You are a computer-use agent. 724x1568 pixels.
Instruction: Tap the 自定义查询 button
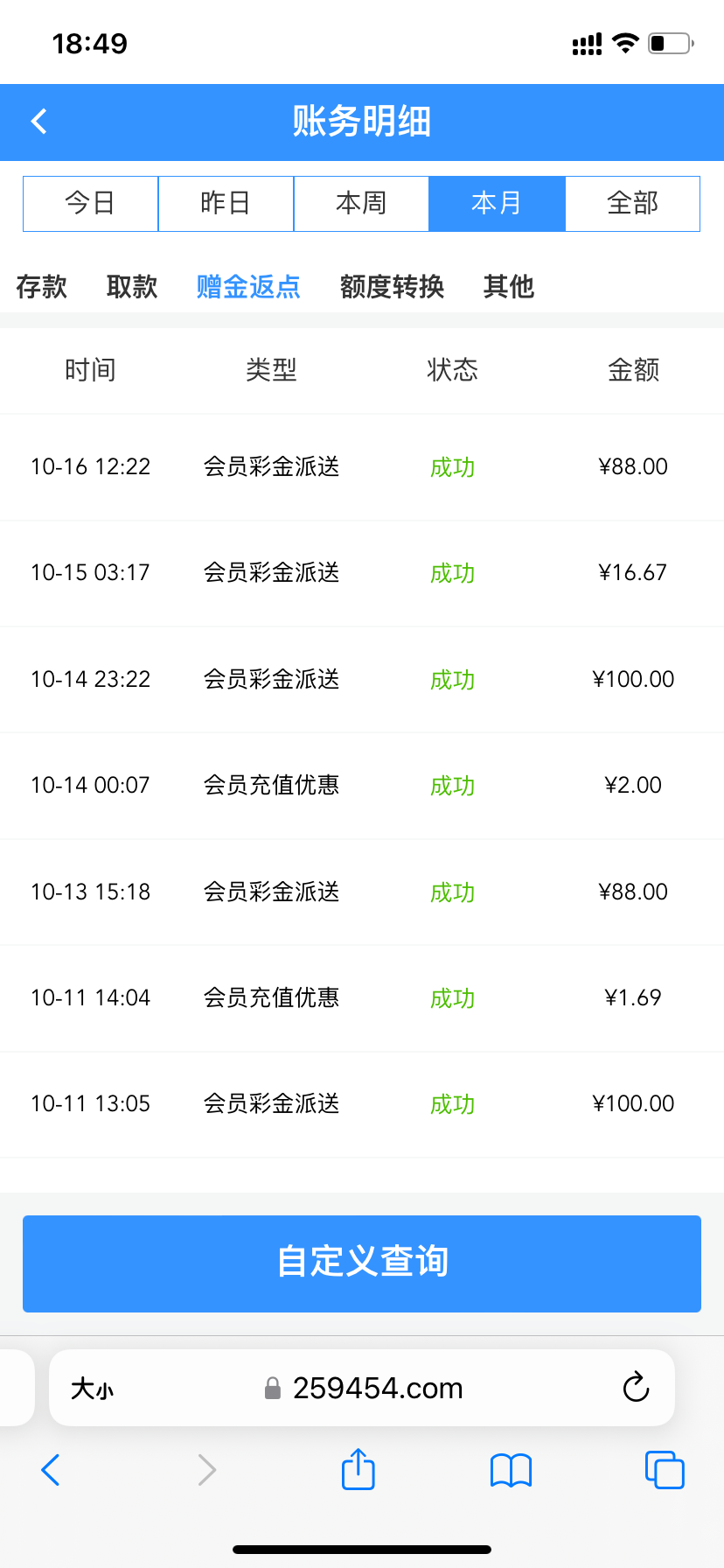(362, 1263)
